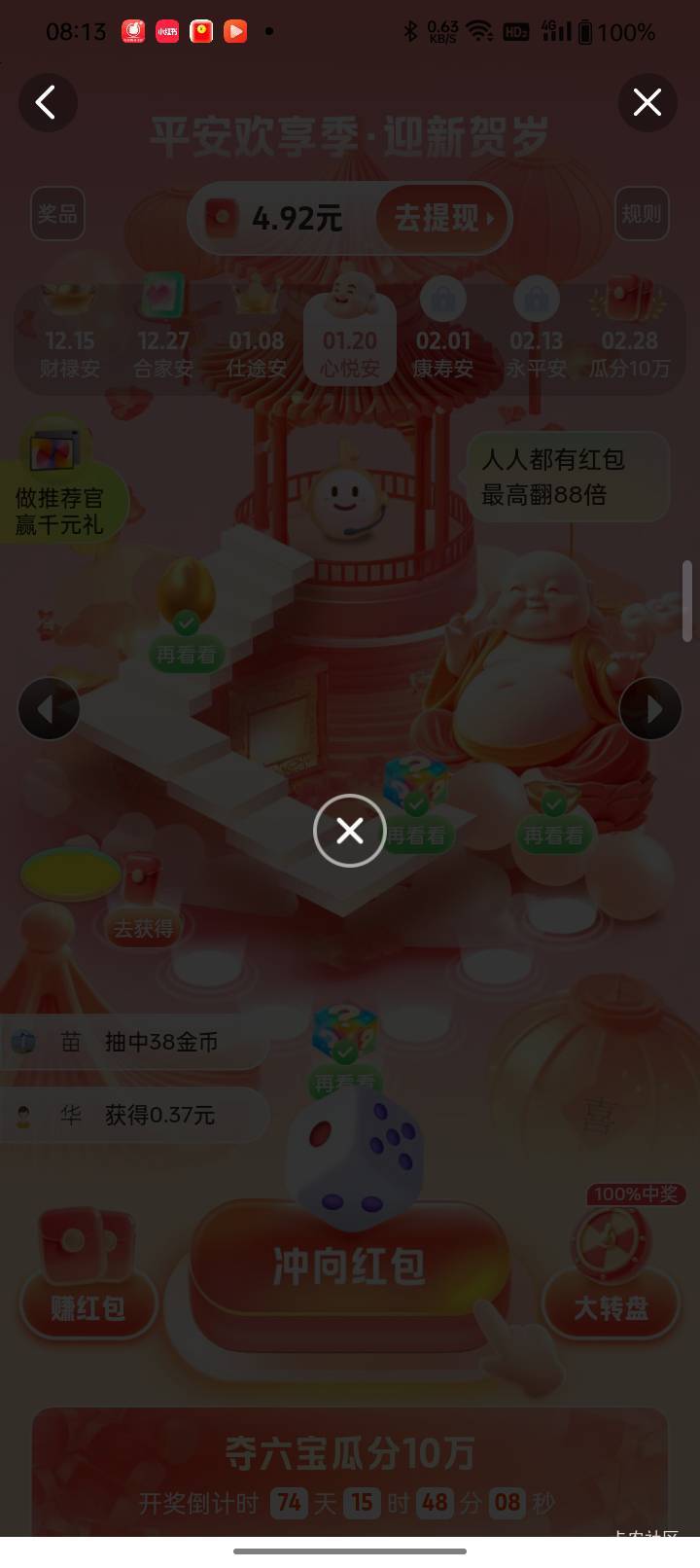The width and height of the screenshot is (700, 1568).
Task: Select the 02.28 瓜分10万 stage
Action: 630,333
